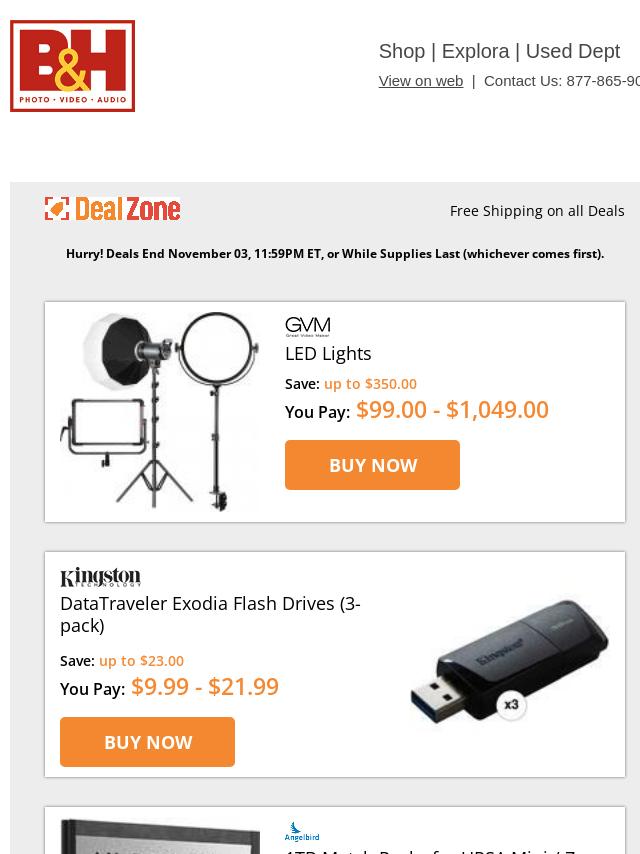Buy now the Kingston DataTraveler flash drives
This screenshot has width=640, height=854.
(147, 742)
